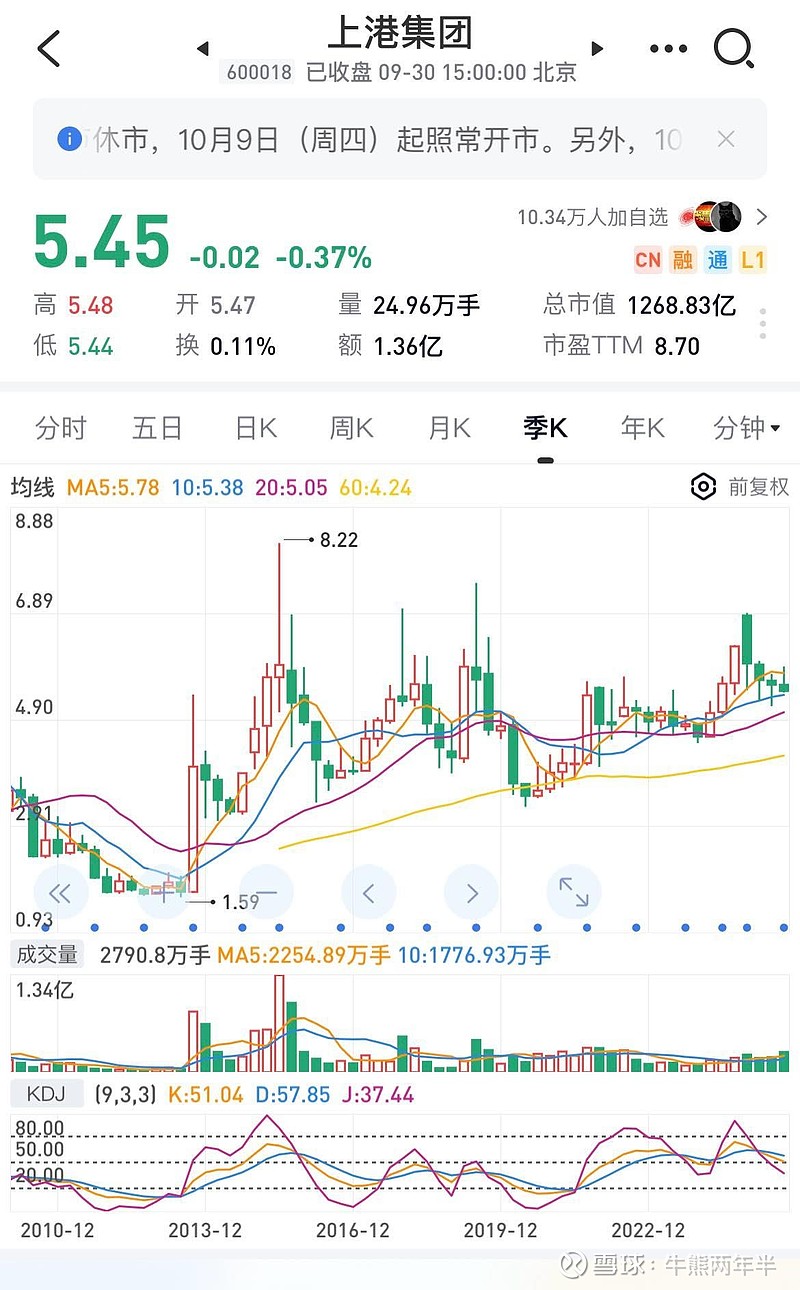Select the 日K tab
800x1290 pixels.
[255, 429]
